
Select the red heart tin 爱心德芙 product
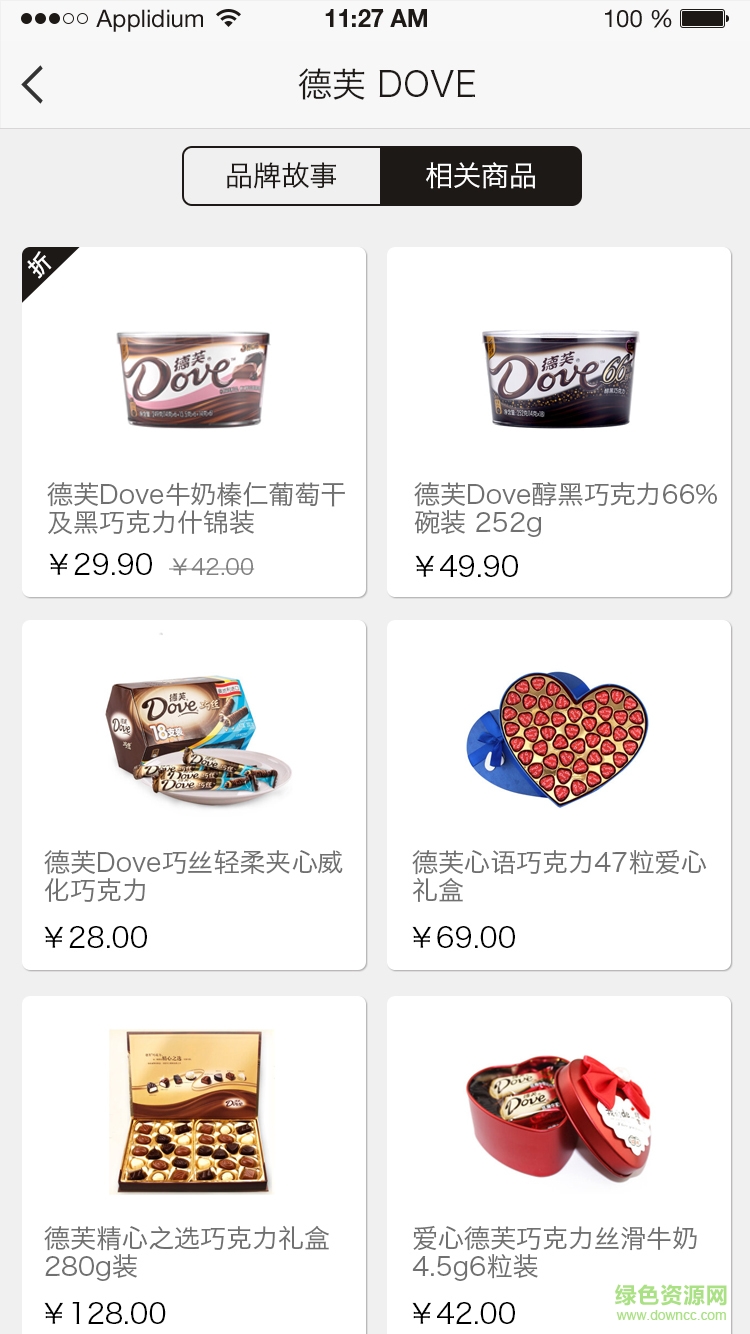(x=558, y=1110)
